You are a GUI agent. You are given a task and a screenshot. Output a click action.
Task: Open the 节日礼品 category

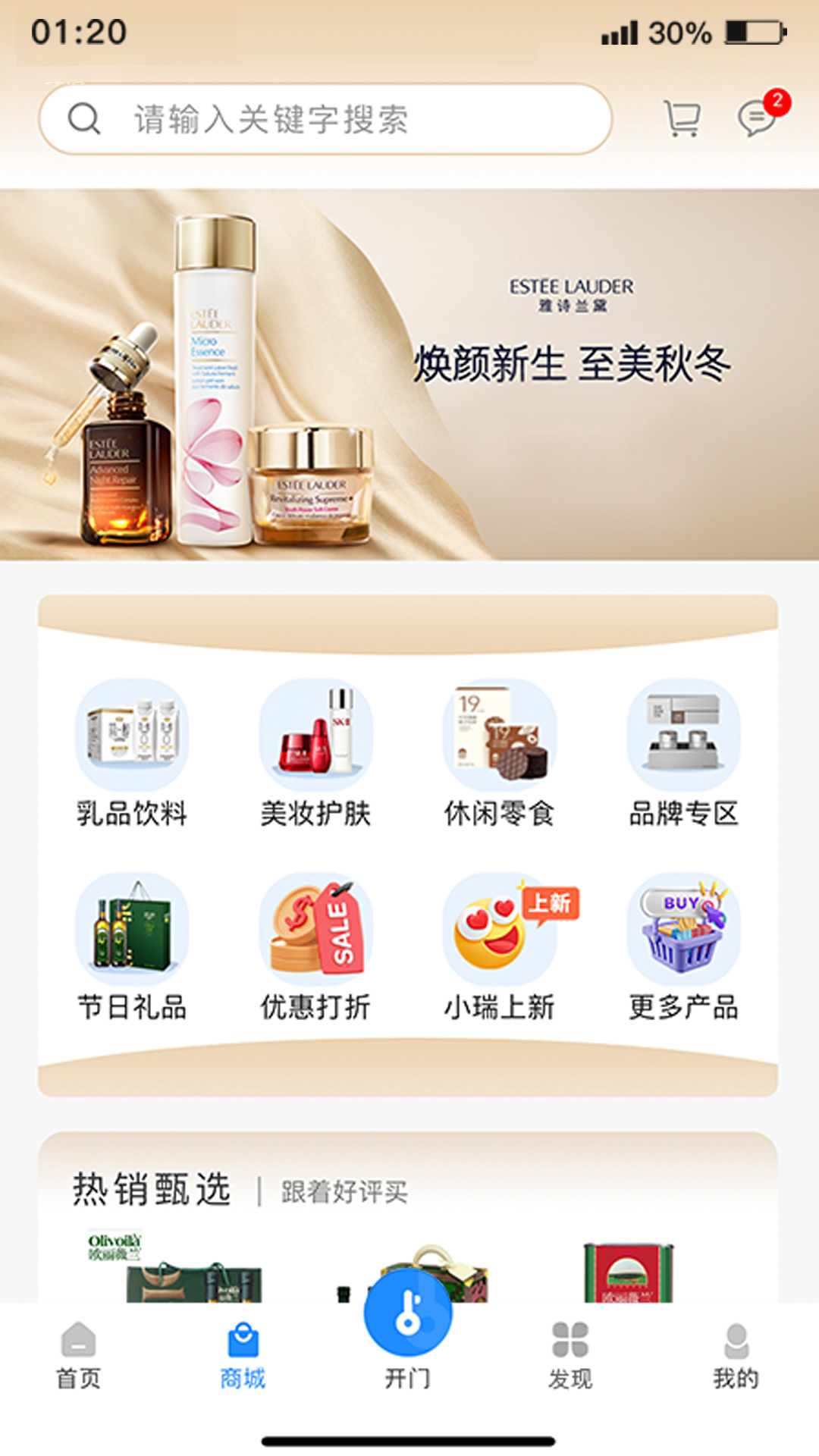click(132, 948)
